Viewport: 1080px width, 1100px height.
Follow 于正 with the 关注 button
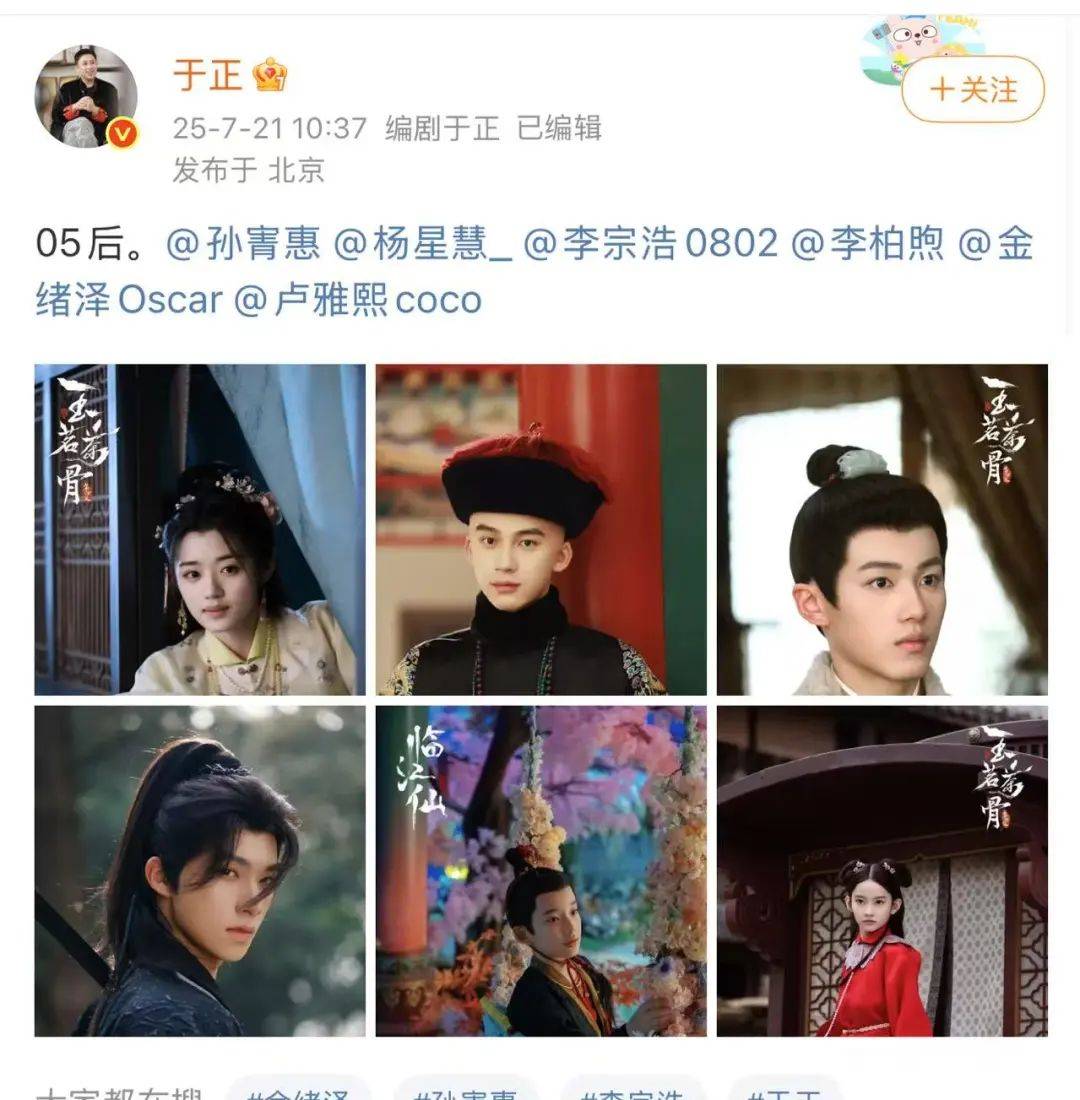(972, 90)
